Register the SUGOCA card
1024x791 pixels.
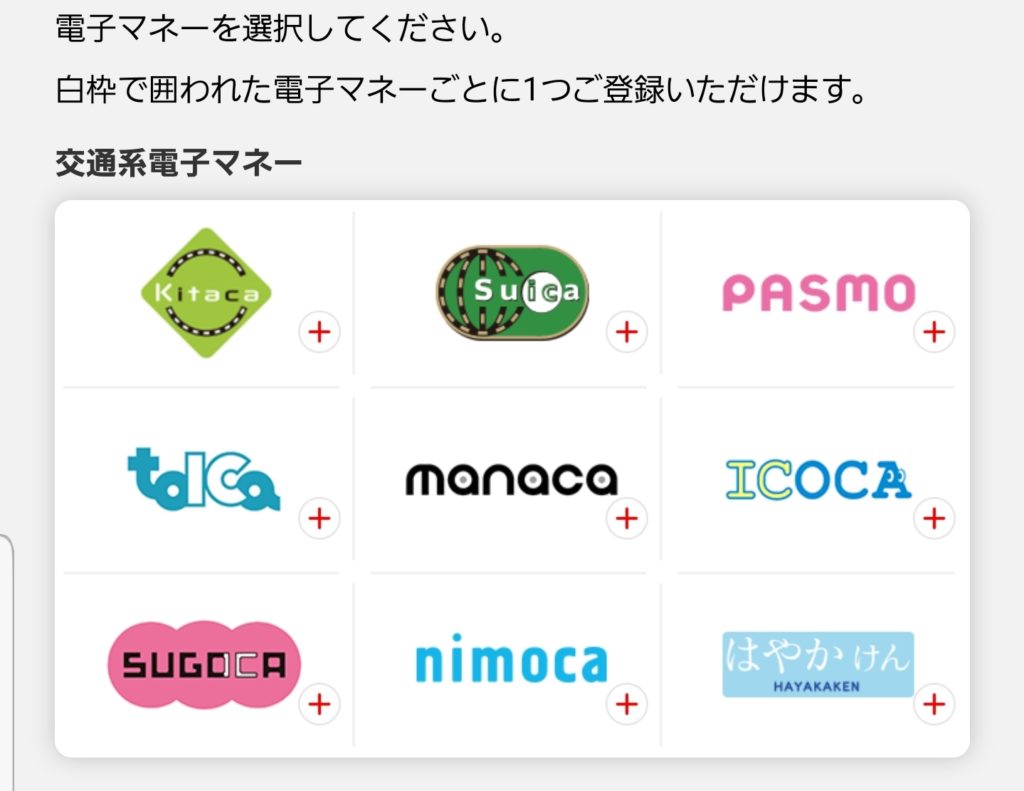coord(319,704)
